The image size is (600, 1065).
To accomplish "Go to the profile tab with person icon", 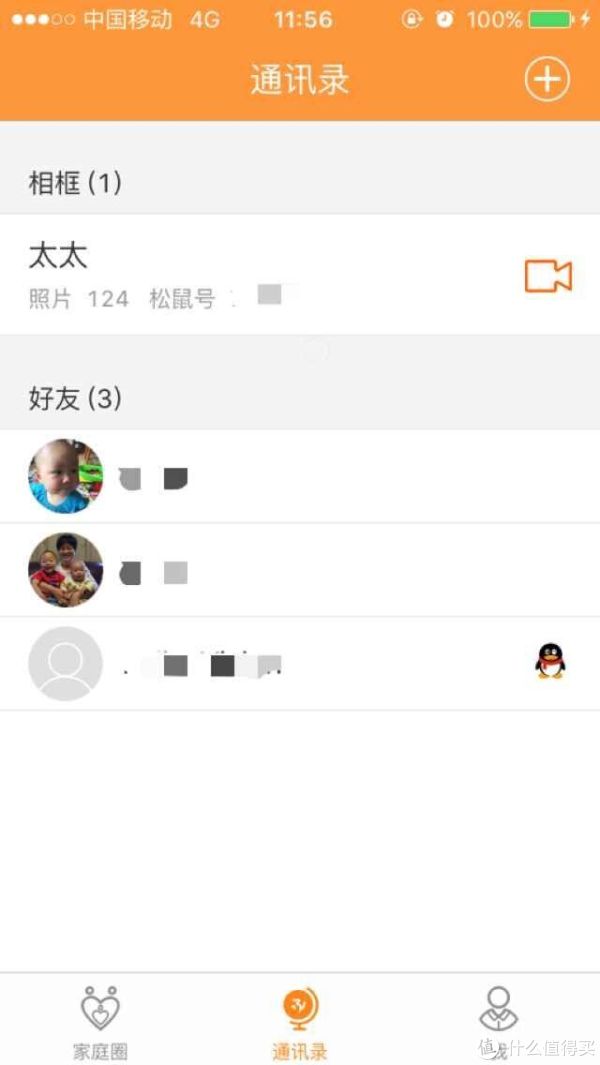I will (x=498, y=1020).
